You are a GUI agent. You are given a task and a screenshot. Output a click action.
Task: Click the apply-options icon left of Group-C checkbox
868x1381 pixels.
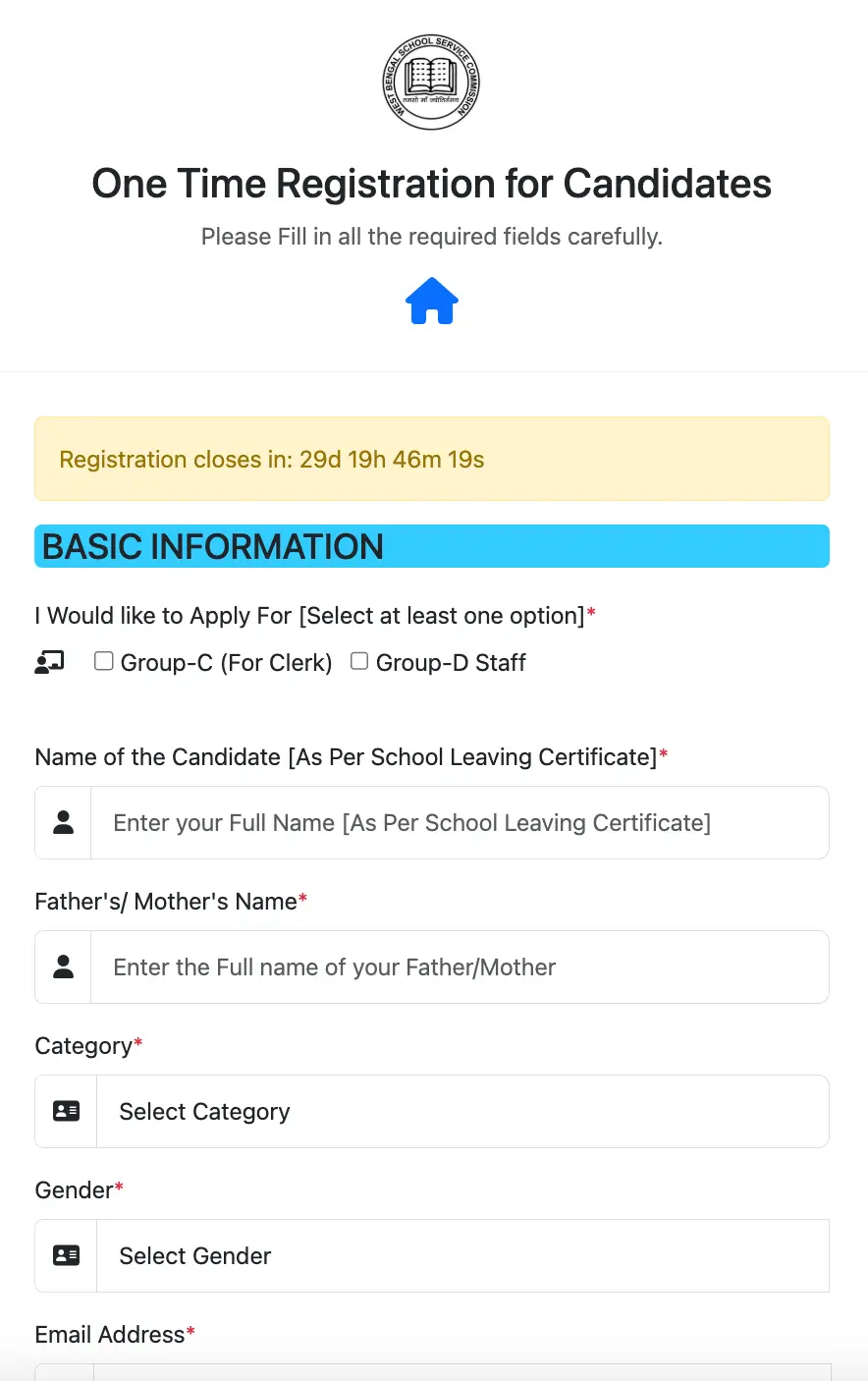(49, 662)
